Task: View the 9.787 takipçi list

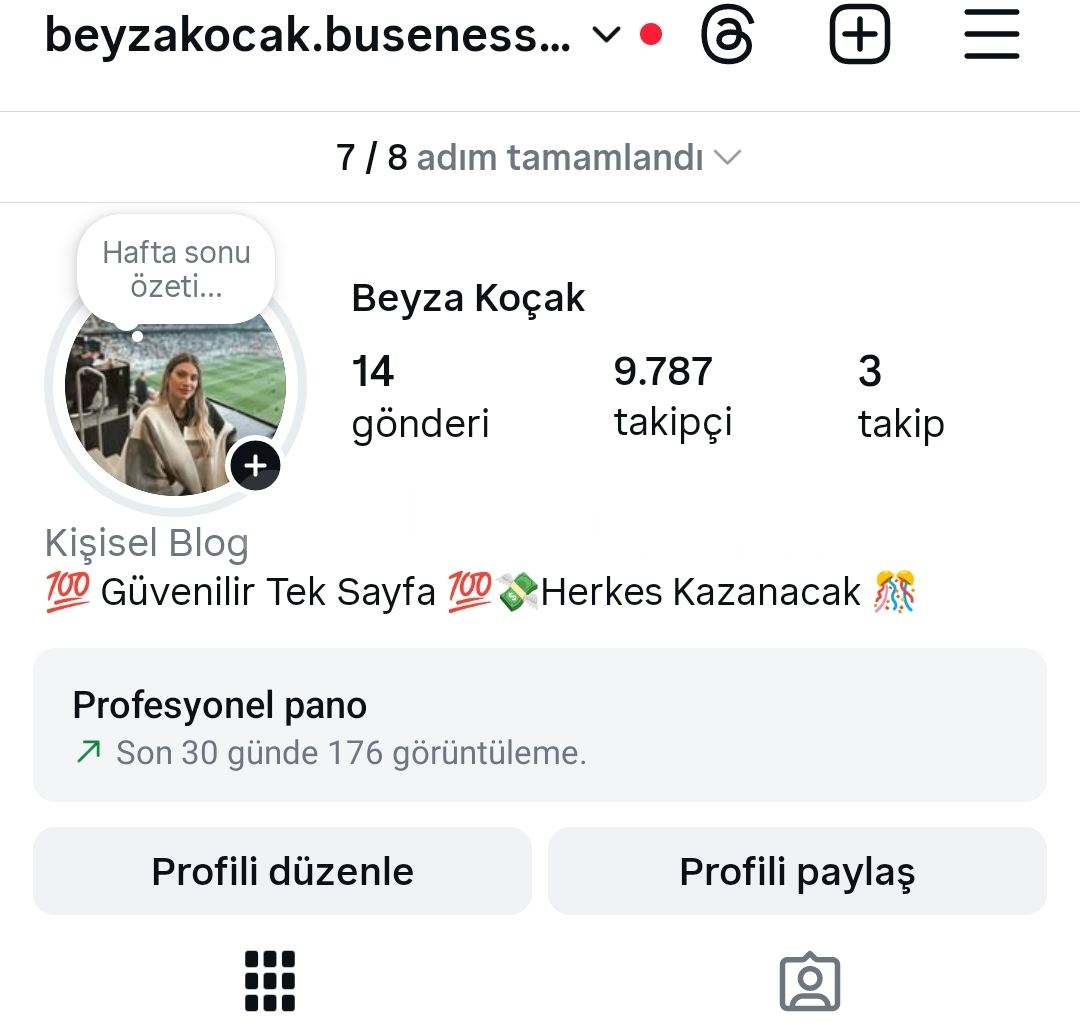Action: coord(673,396)
